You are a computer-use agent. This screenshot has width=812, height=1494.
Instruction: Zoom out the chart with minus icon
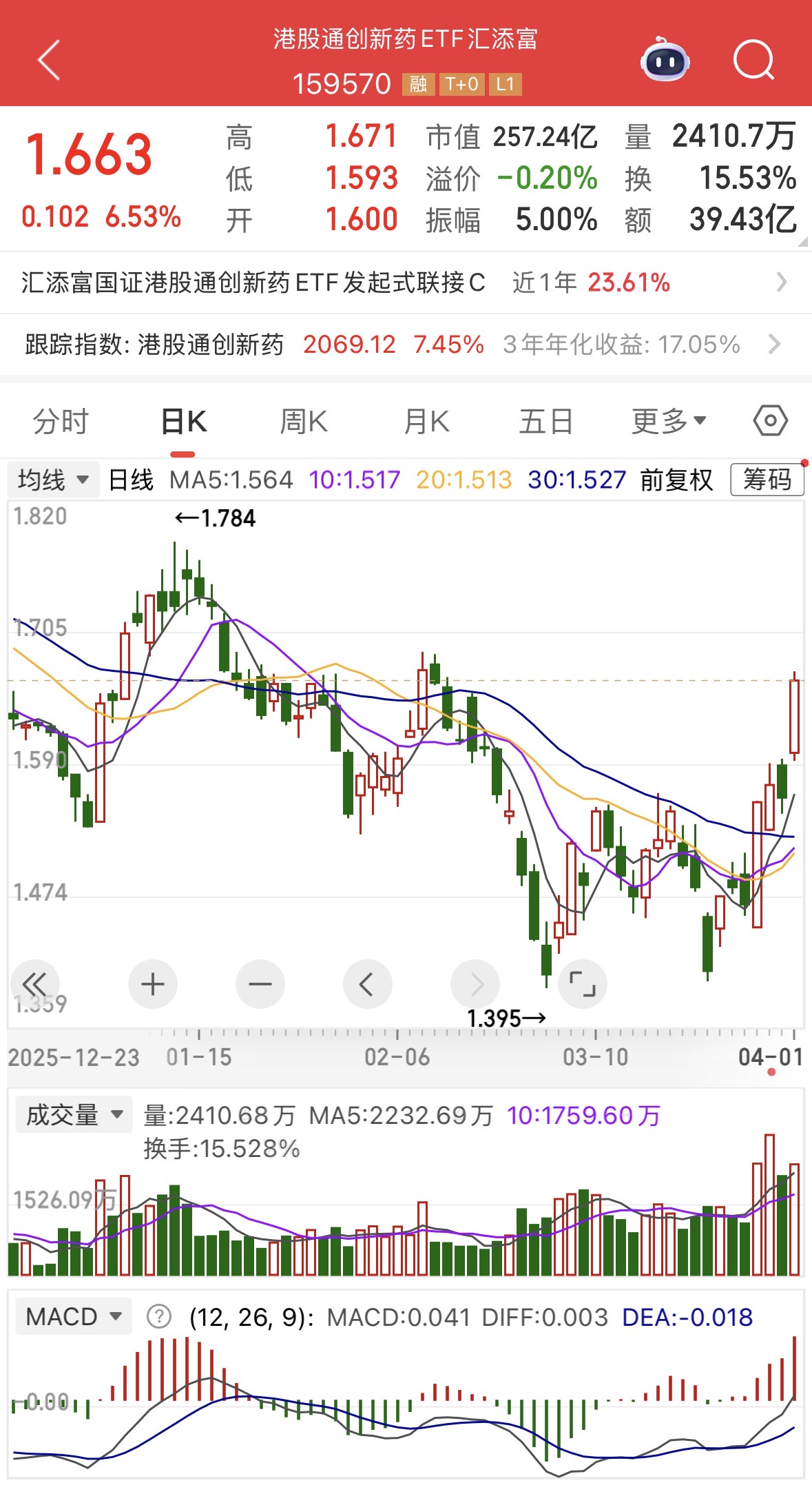click(260, 984)
